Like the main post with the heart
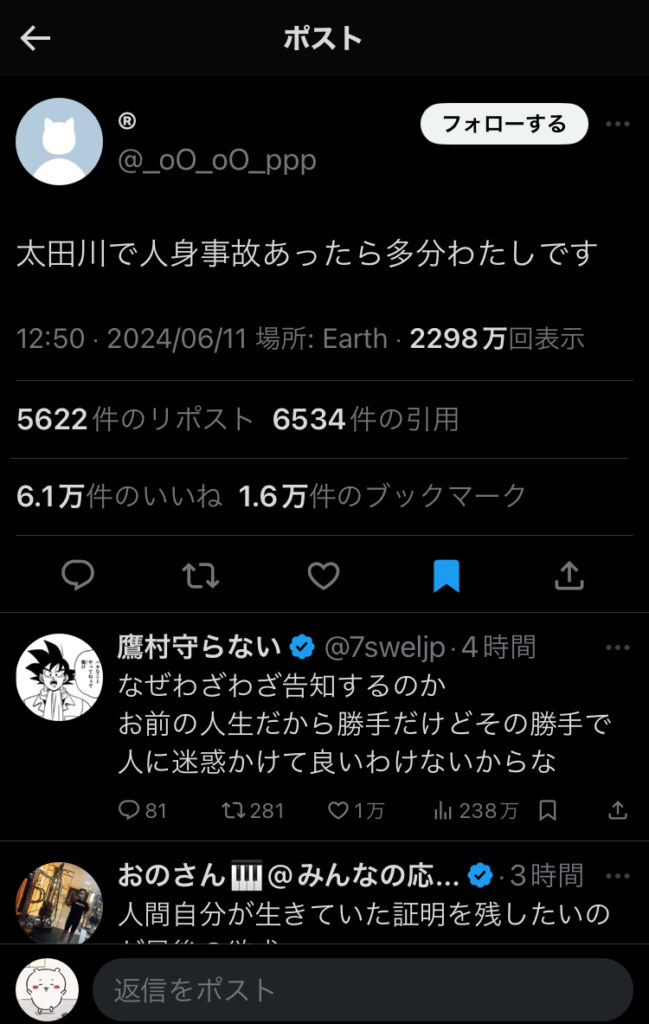The width and height of the screenshot is (649, 1024). coord(323,575)
